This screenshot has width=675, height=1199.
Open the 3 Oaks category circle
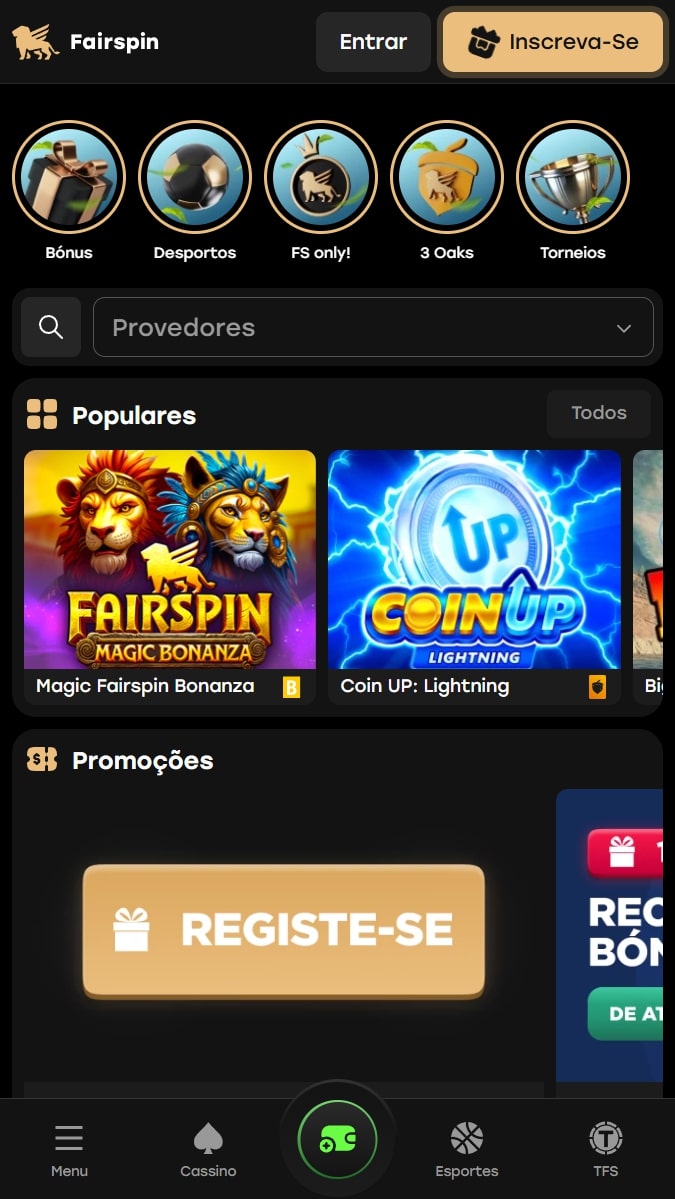[447, 178]
